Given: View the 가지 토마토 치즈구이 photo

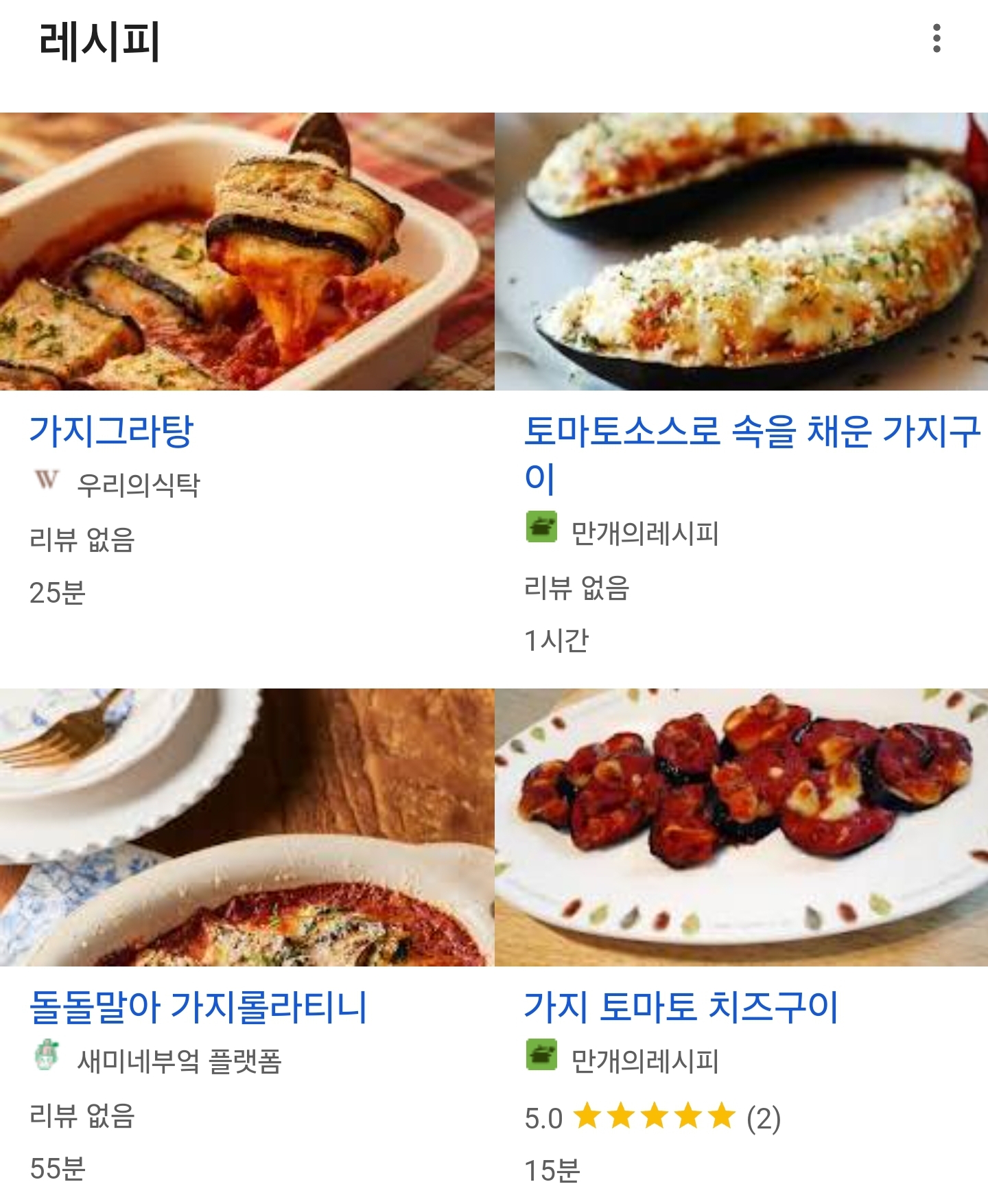Looking at the screenshot, I should [741, 827].
